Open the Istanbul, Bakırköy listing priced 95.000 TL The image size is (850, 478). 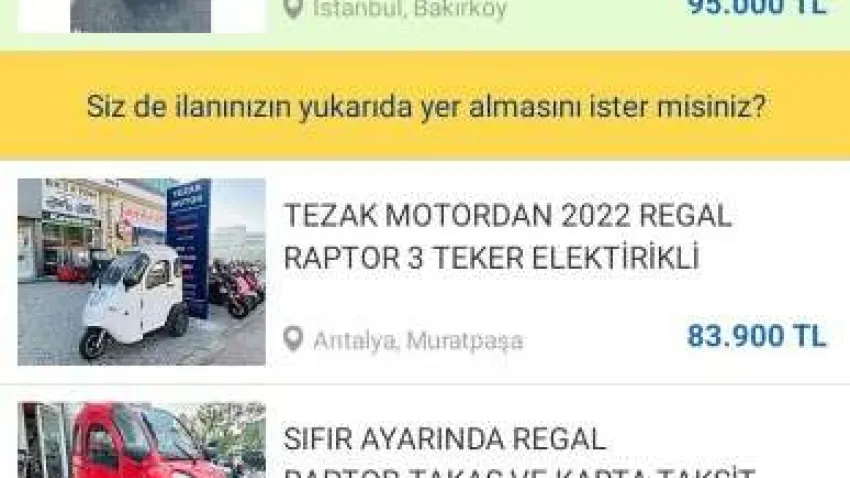click(x=424, y=14)
